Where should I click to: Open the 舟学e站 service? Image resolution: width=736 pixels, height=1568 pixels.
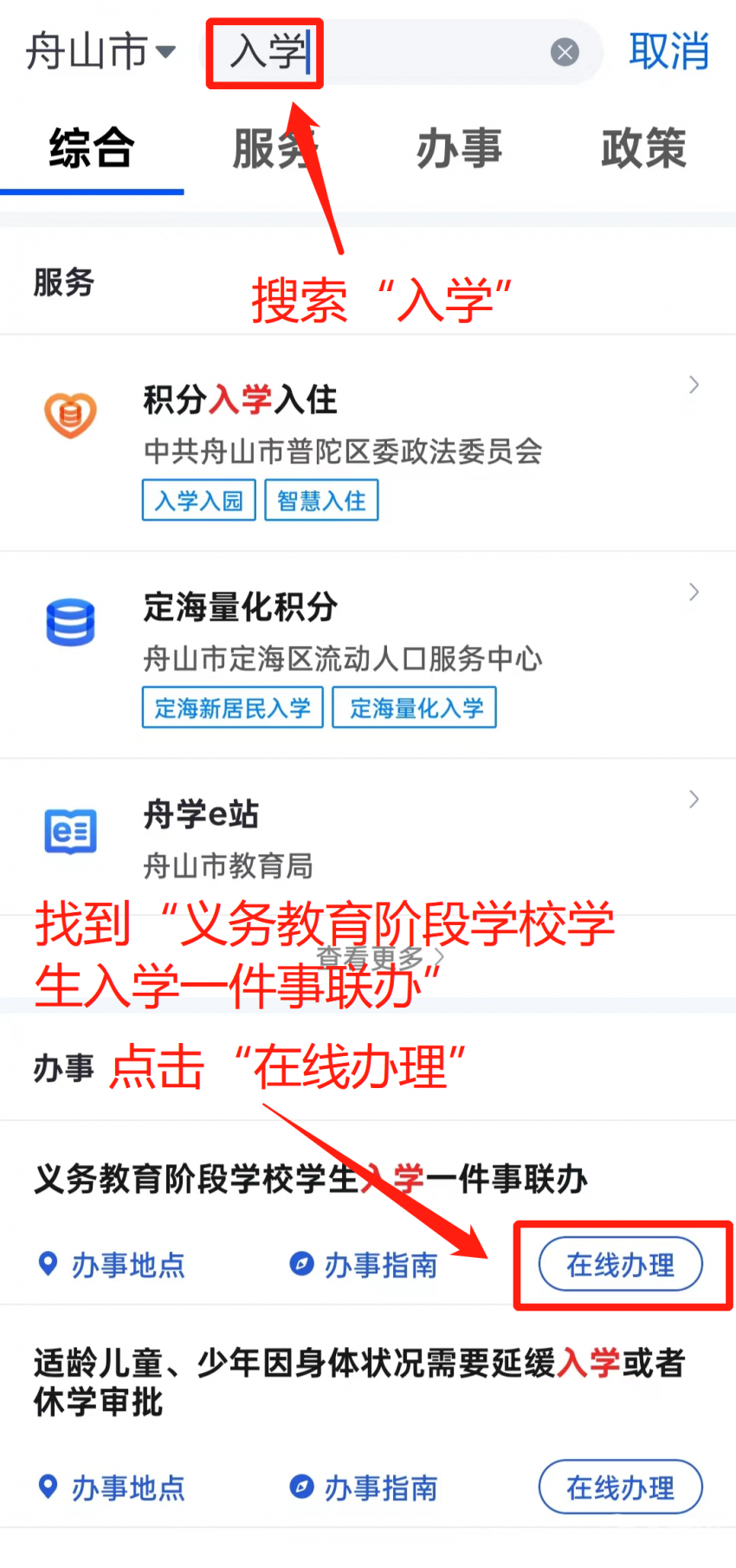pos(368,837)
